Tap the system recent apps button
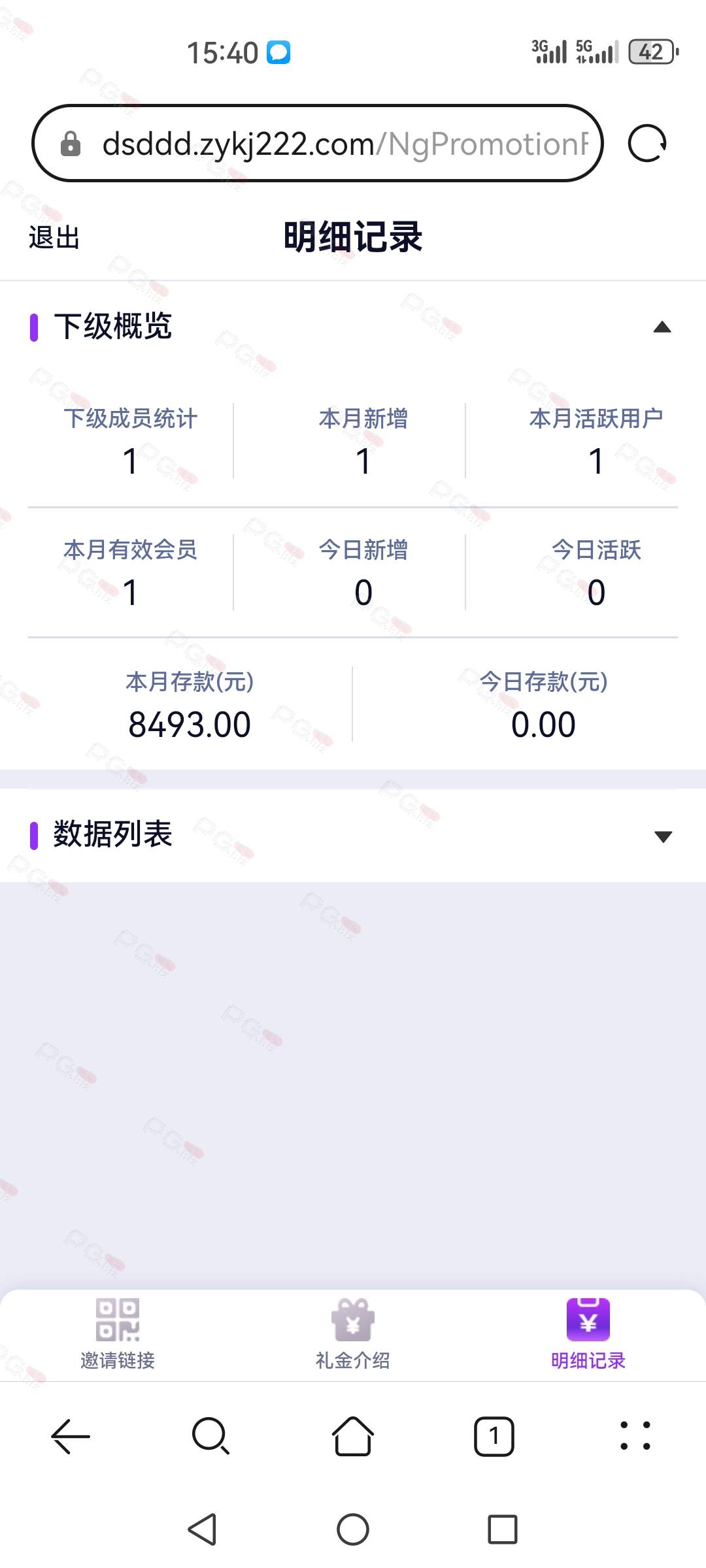Viewport: 706px width, 1568px height. click(503, 1529)
